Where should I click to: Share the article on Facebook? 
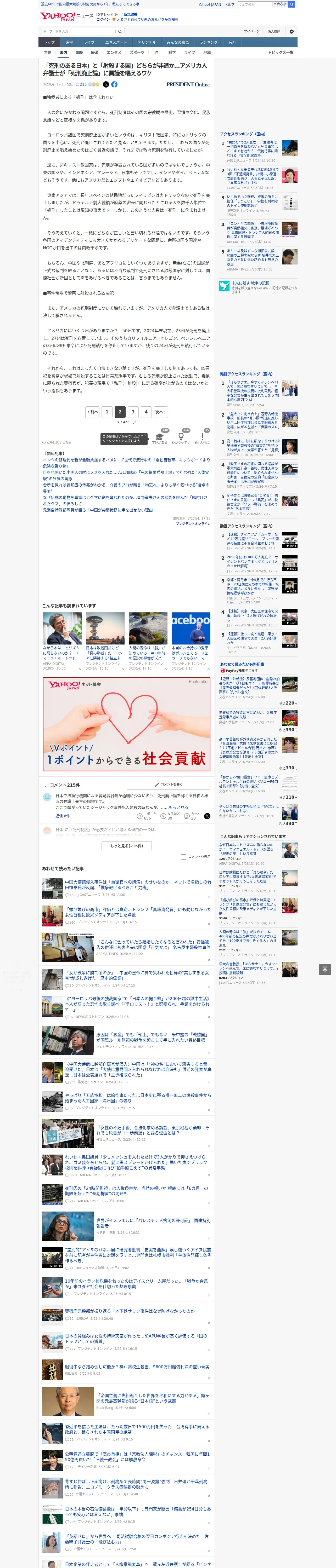click(x=114, y=85)
